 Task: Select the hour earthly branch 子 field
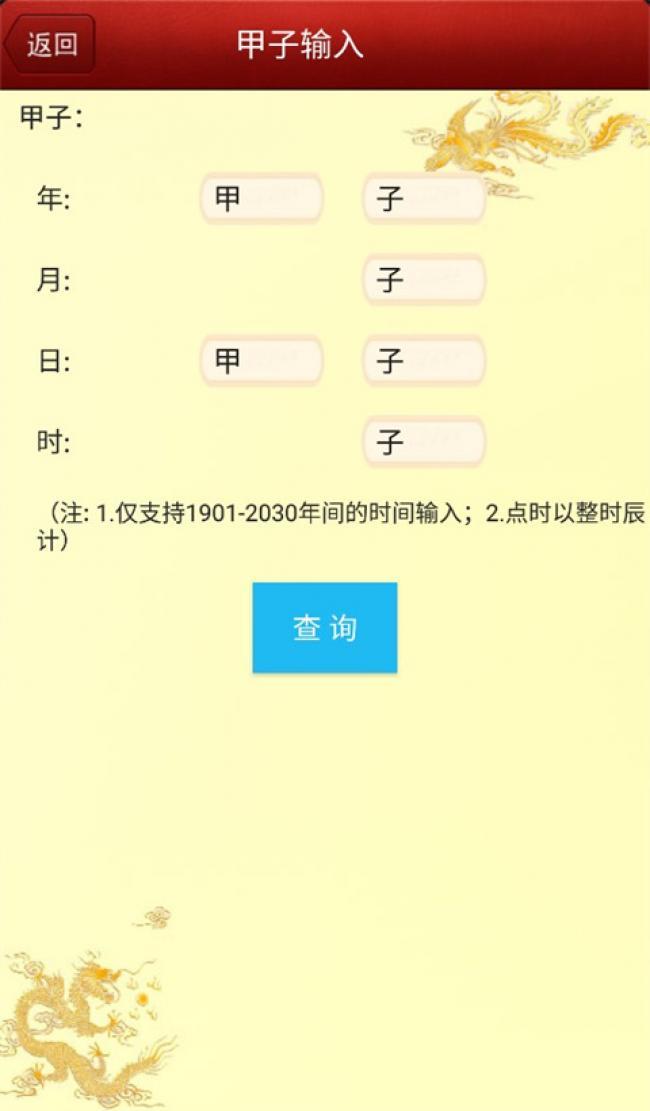[x=424, y=442]
